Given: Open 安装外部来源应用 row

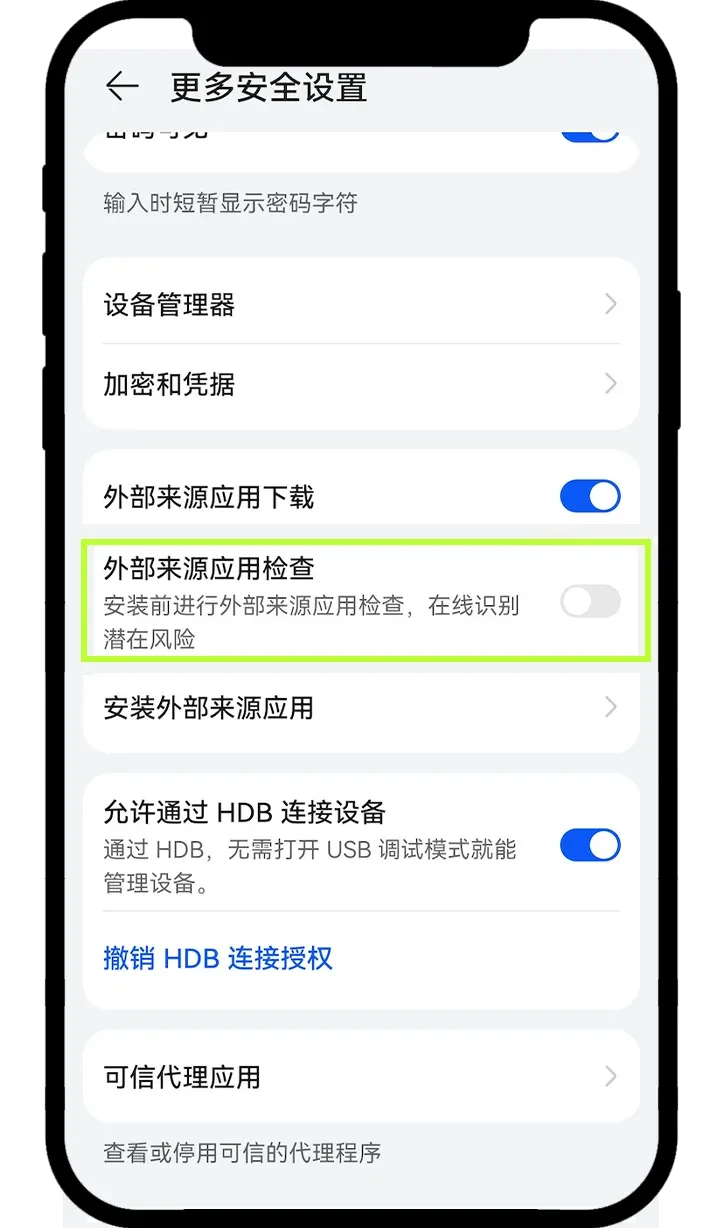Looking at the screenshot, I should pyautogui.click(x=360, y=708).
